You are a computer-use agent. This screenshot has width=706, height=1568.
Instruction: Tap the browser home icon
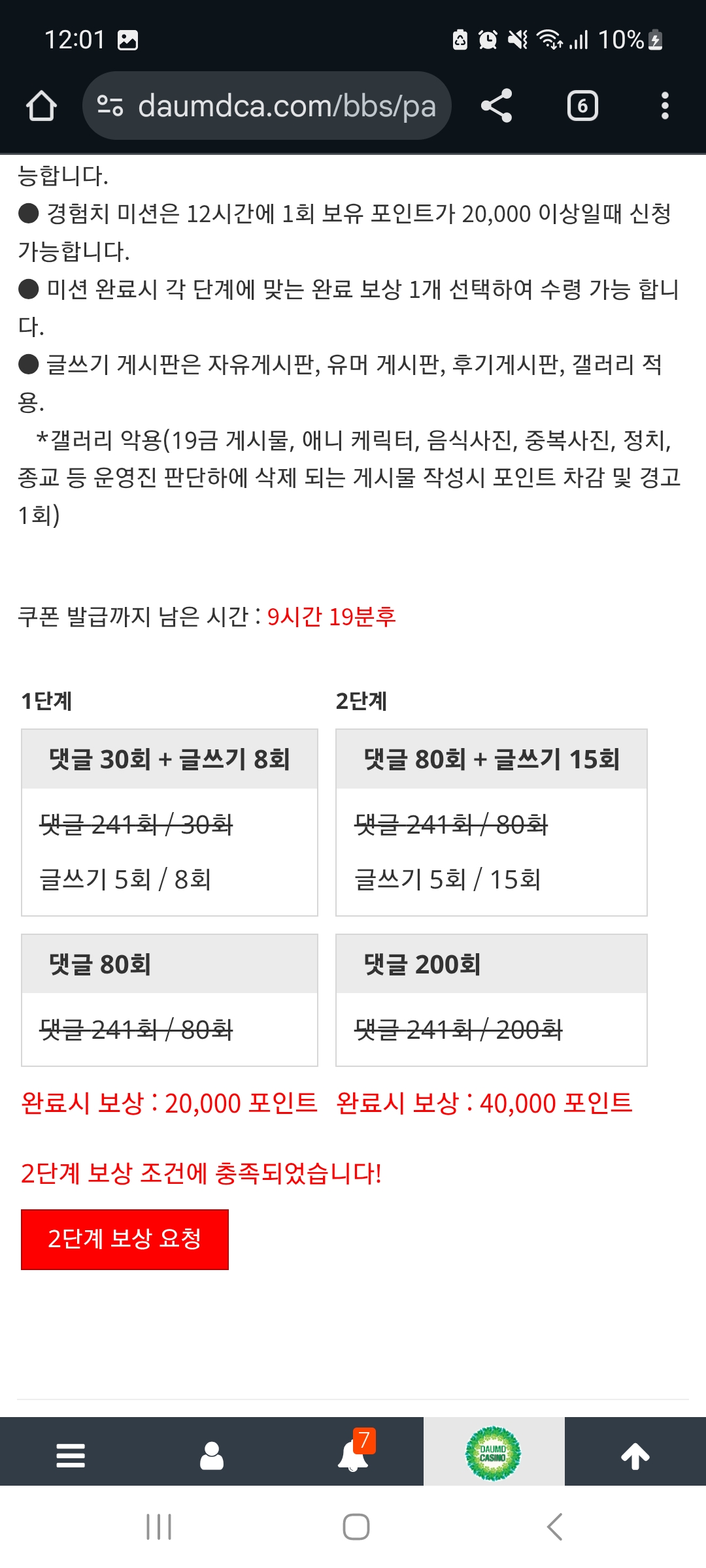pyautogui.click(x=41, y=106)
